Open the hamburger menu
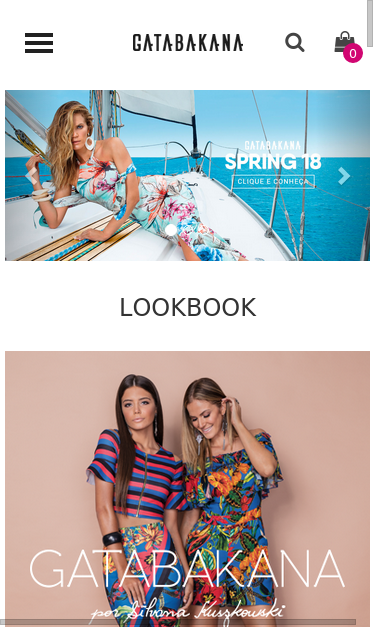Image resolution: width=375 pixels, height=627 pixels. click(x=39, y=43)
